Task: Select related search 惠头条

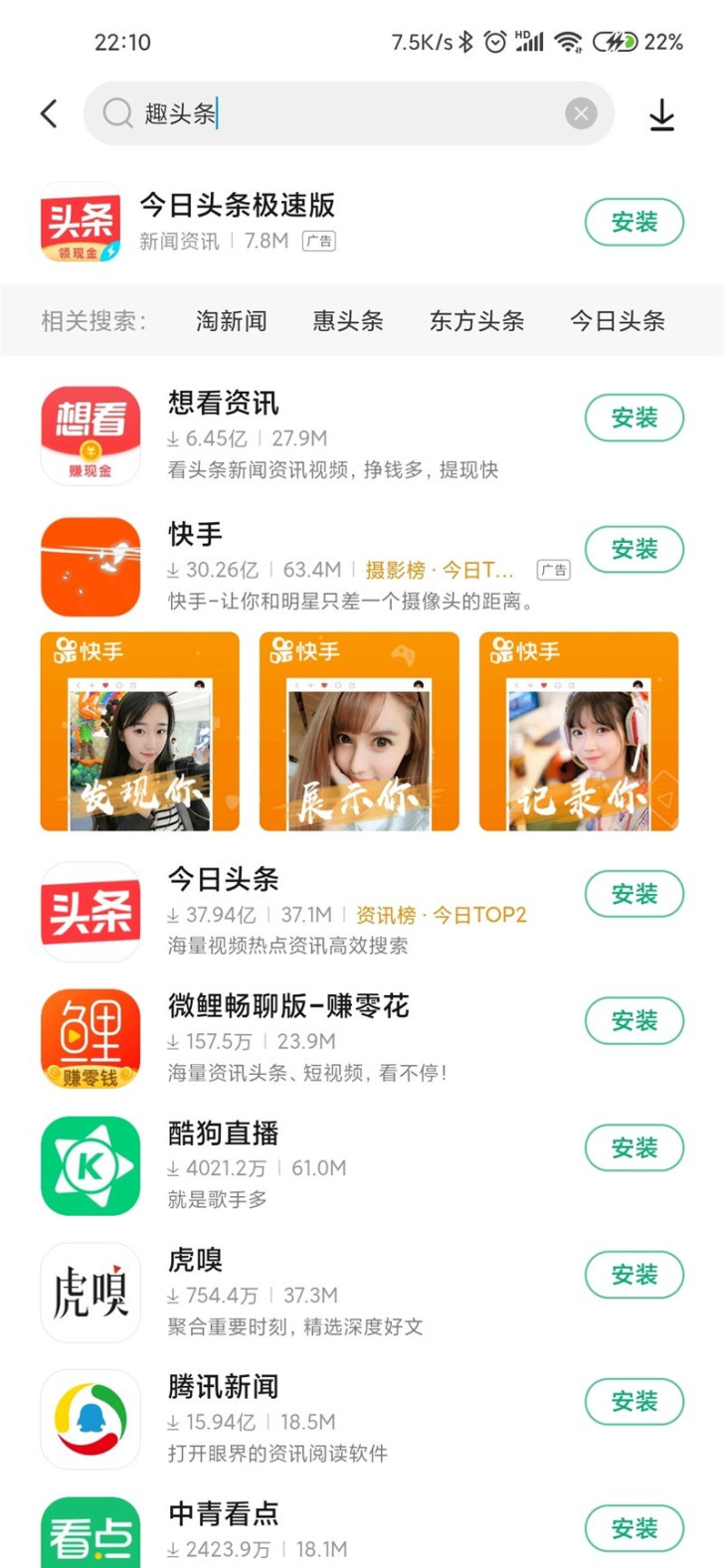Action: point(348,321)
